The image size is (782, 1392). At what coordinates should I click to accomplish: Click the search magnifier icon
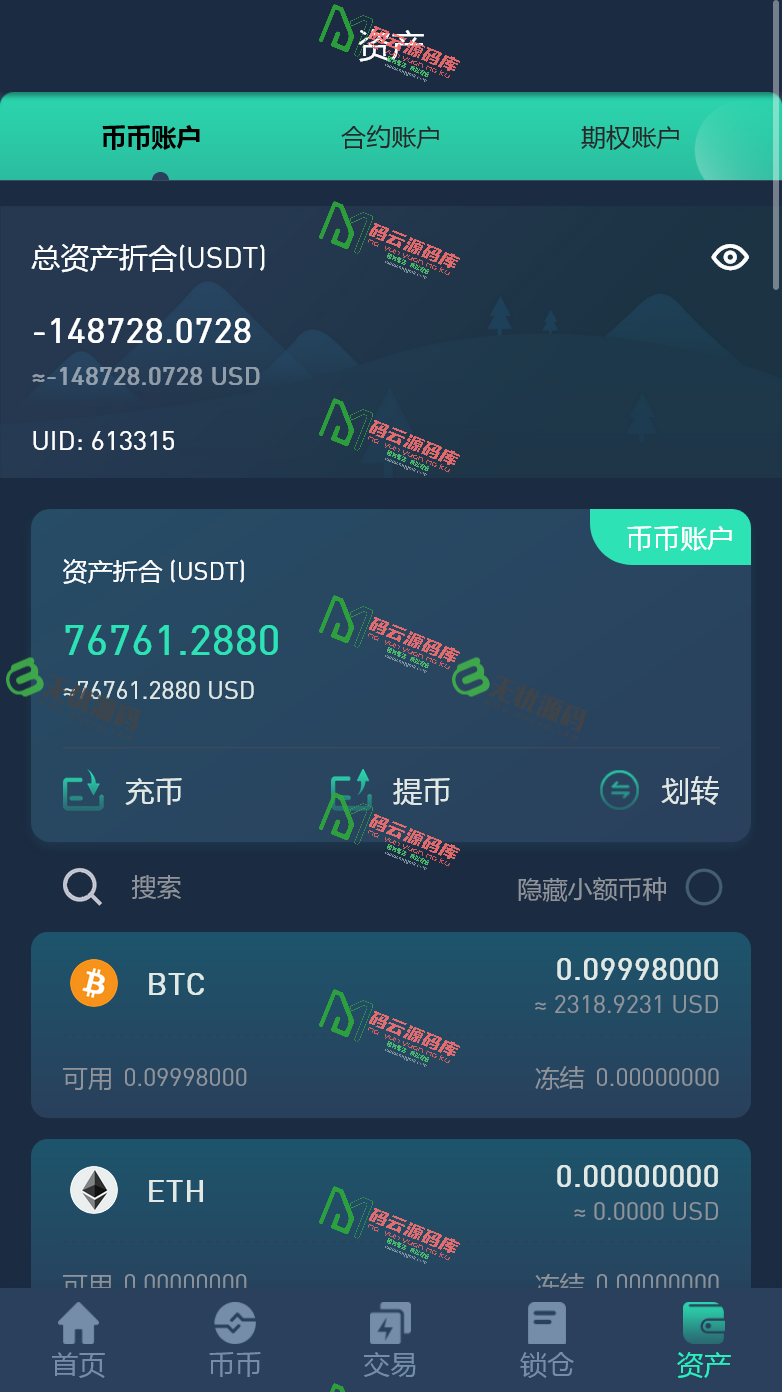[80, 887]
